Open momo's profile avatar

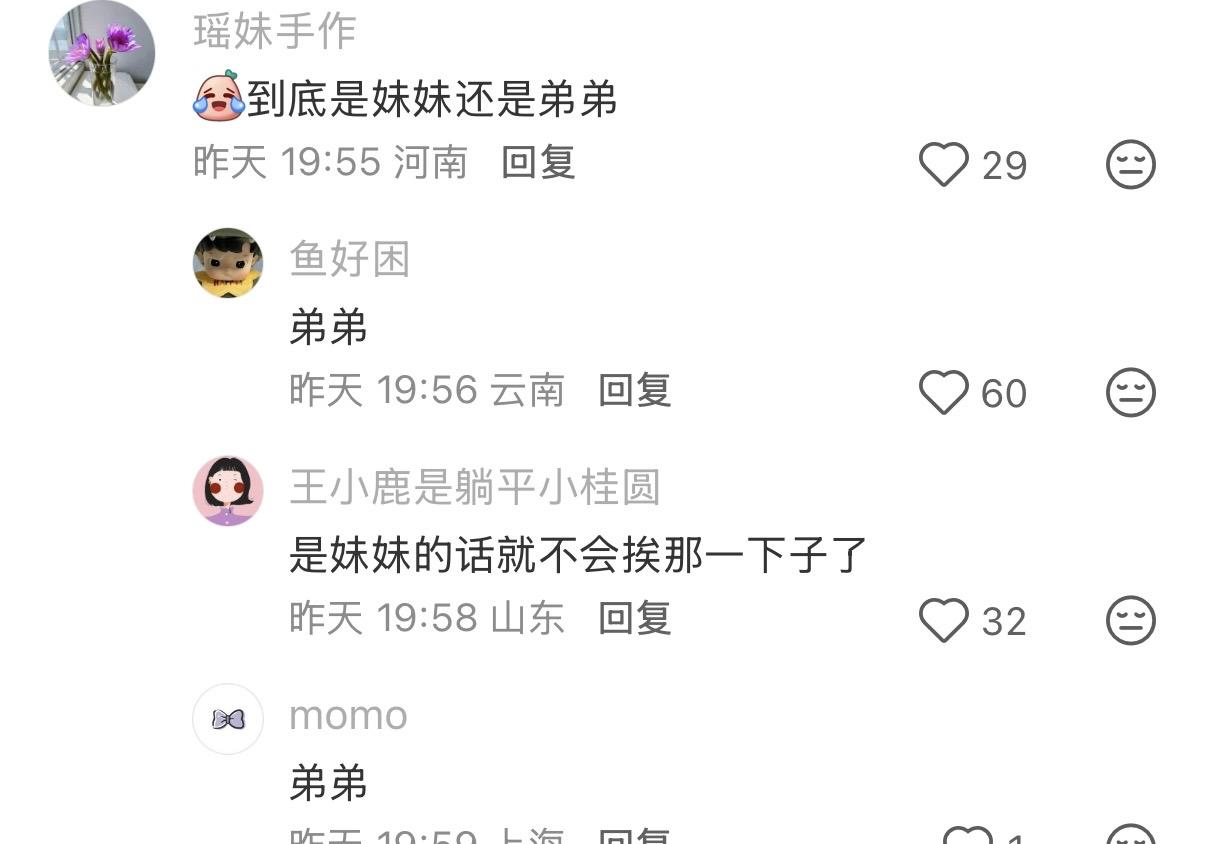click(x=228, y=719)
